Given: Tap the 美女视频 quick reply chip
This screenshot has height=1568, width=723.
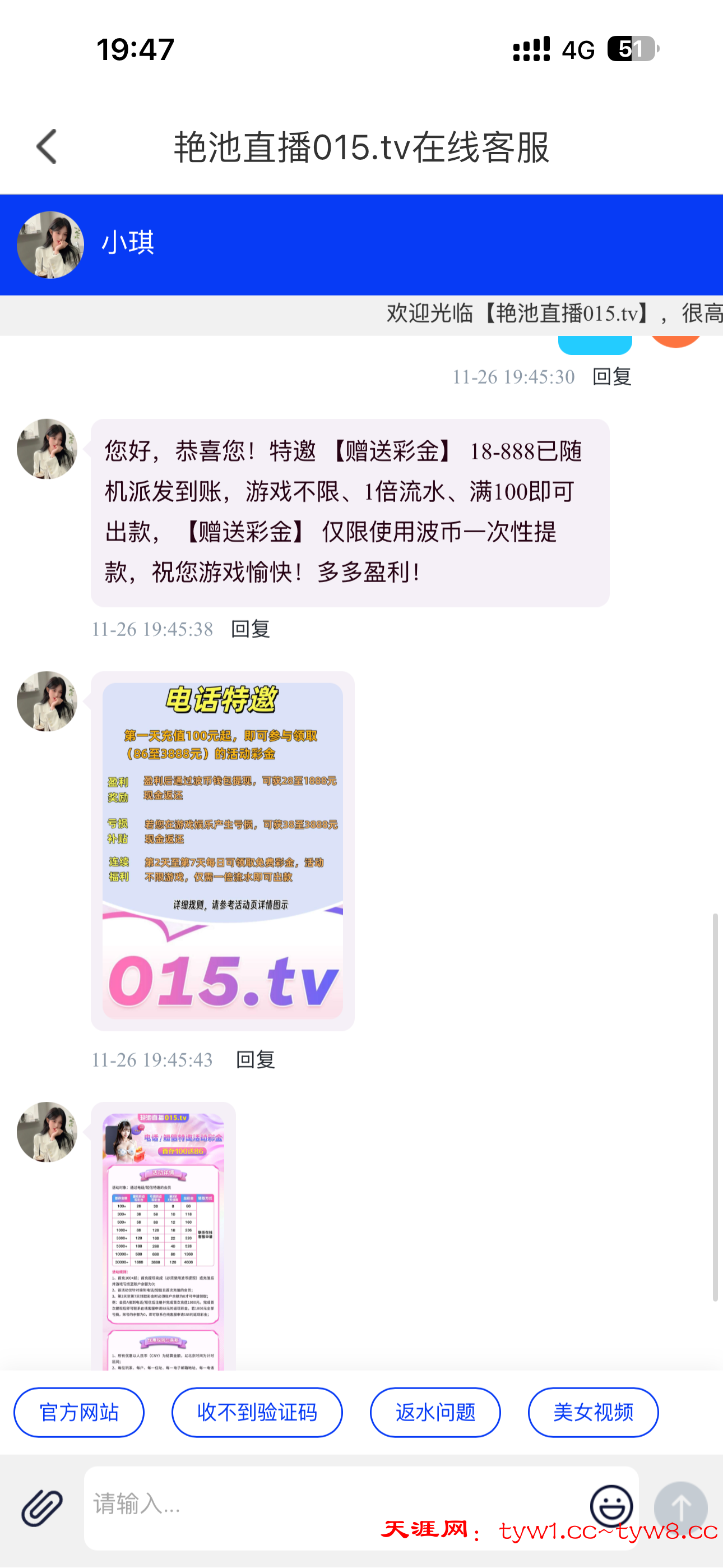Looking at the screenshot, I should pyautogui.click(x=593, y=1412).
